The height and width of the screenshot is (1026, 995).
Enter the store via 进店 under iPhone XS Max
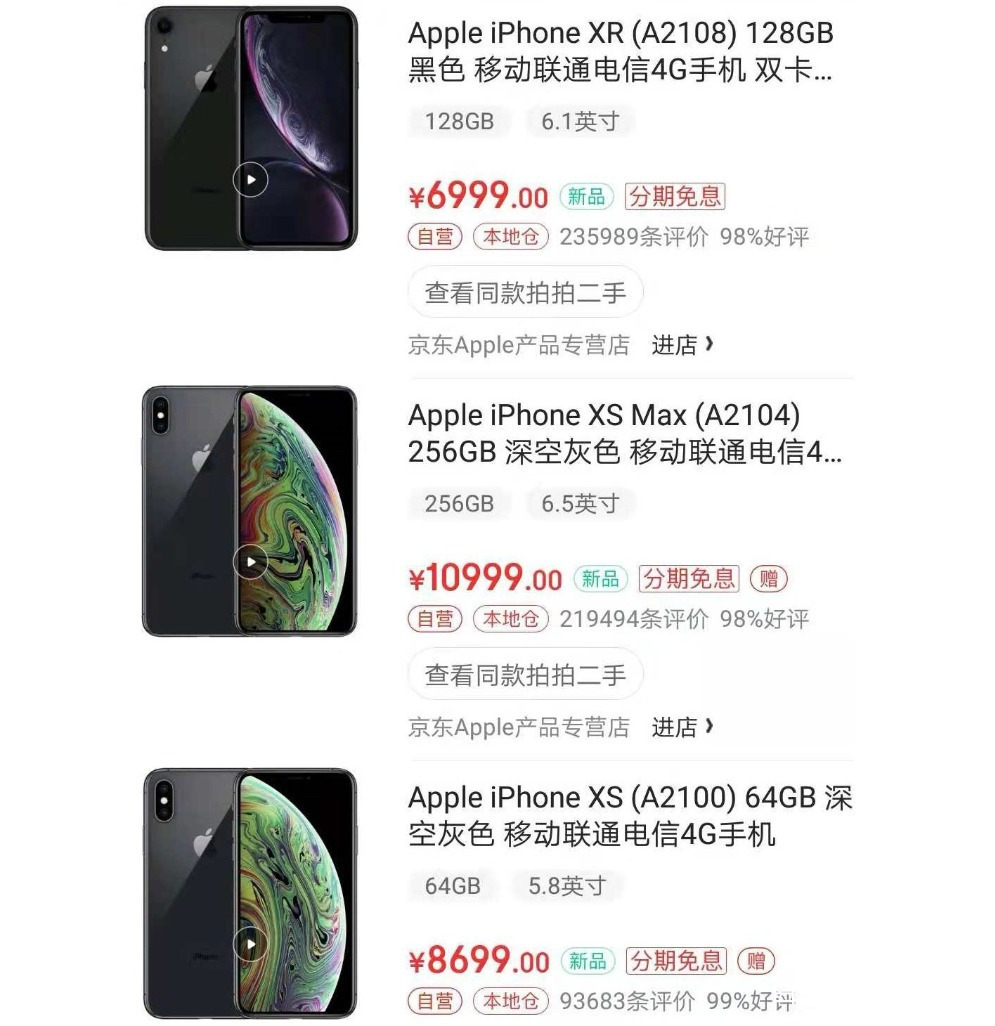pyautogui.click(x=682, y=727)
